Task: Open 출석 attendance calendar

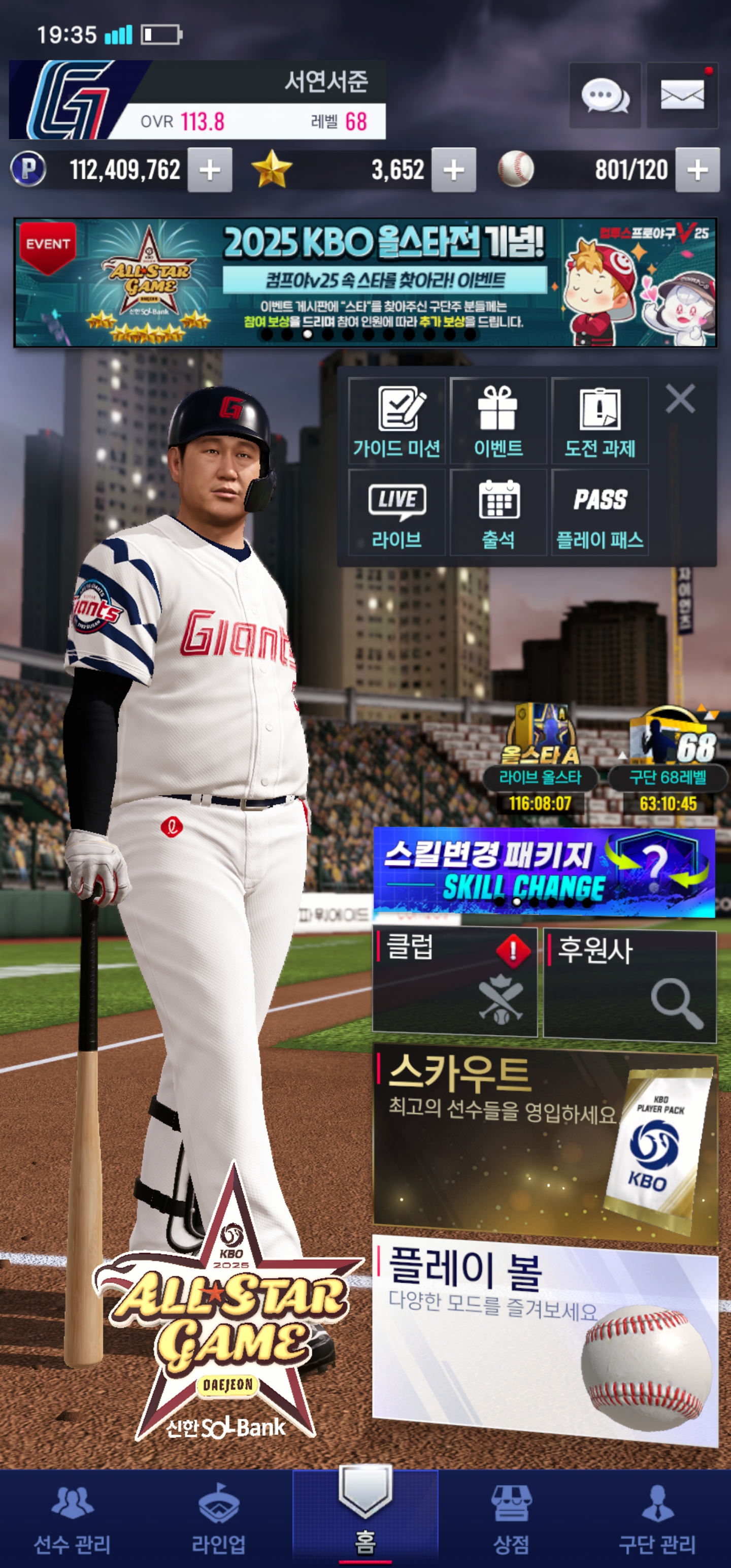Action: pos(498,512)
